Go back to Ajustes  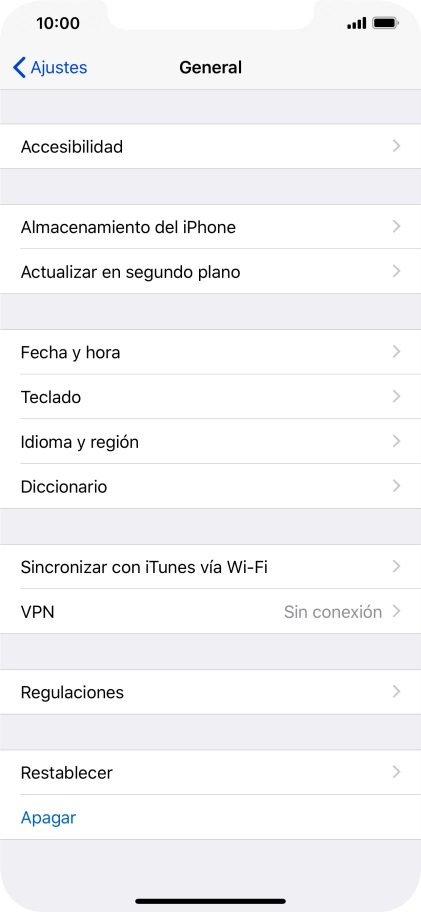click(50, 67)
